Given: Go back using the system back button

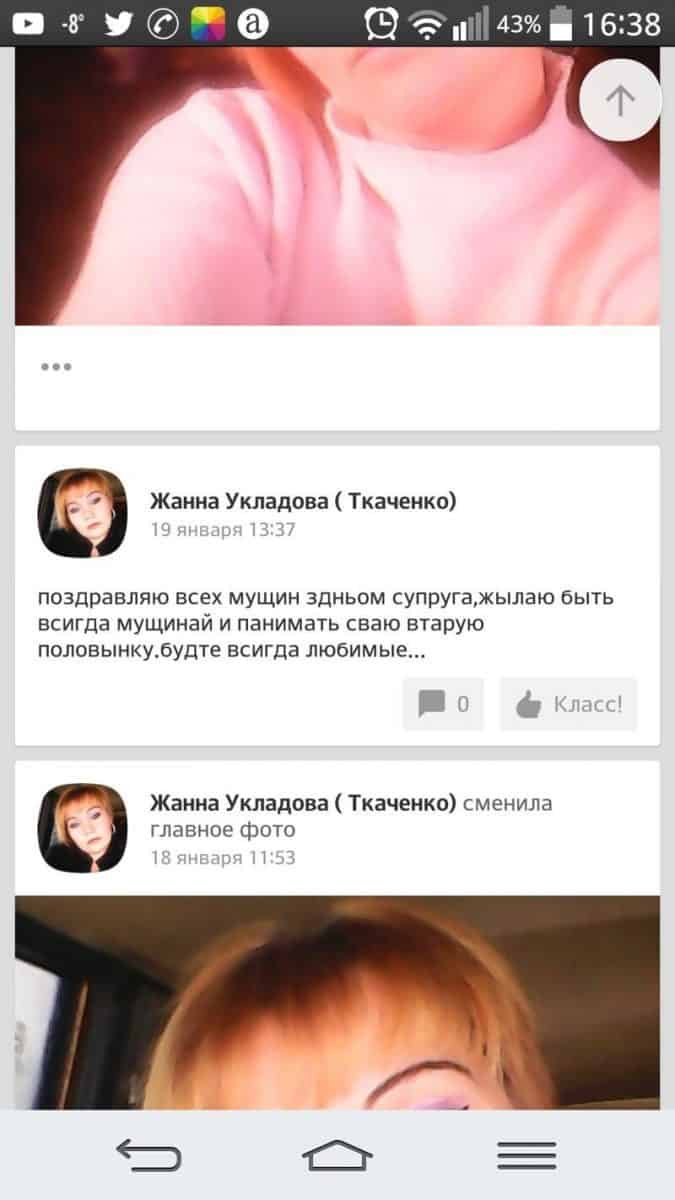Looking at the screenshot, I should 148,1155.
